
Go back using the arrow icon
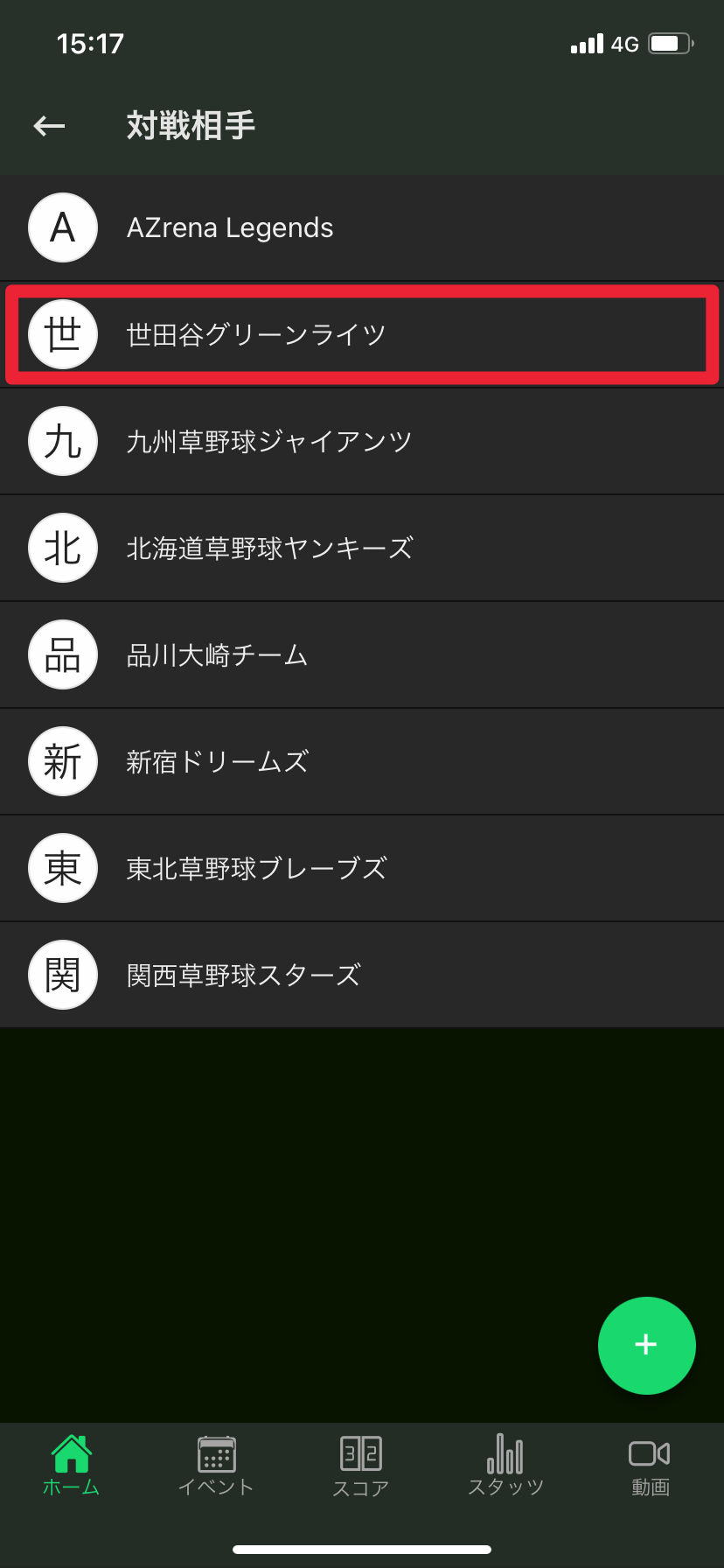(50, 126)
